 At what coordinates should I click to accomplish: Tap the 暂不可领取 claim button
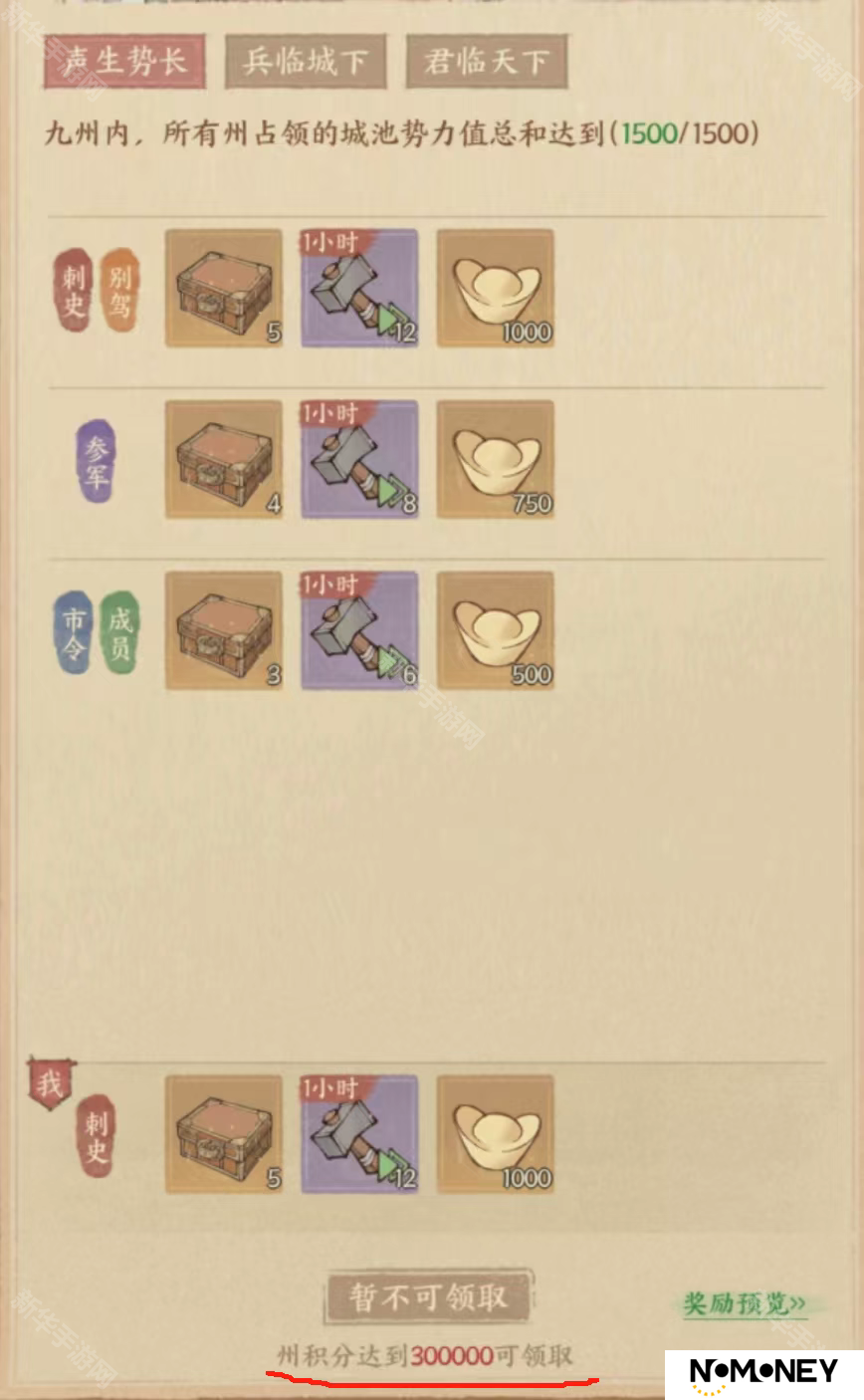point(429,1296)
